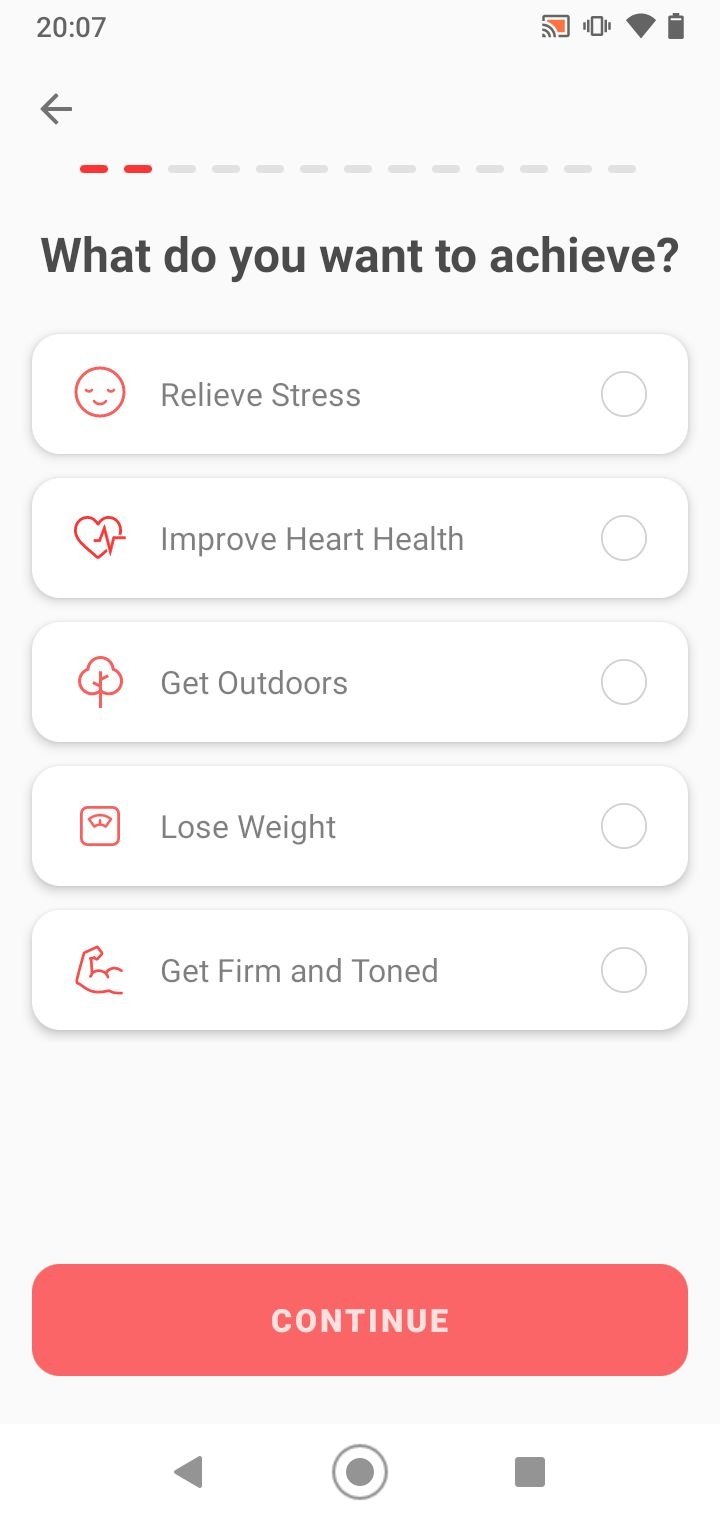
Task: Open recent apps from navigation bar
Action: [530, 1472]
